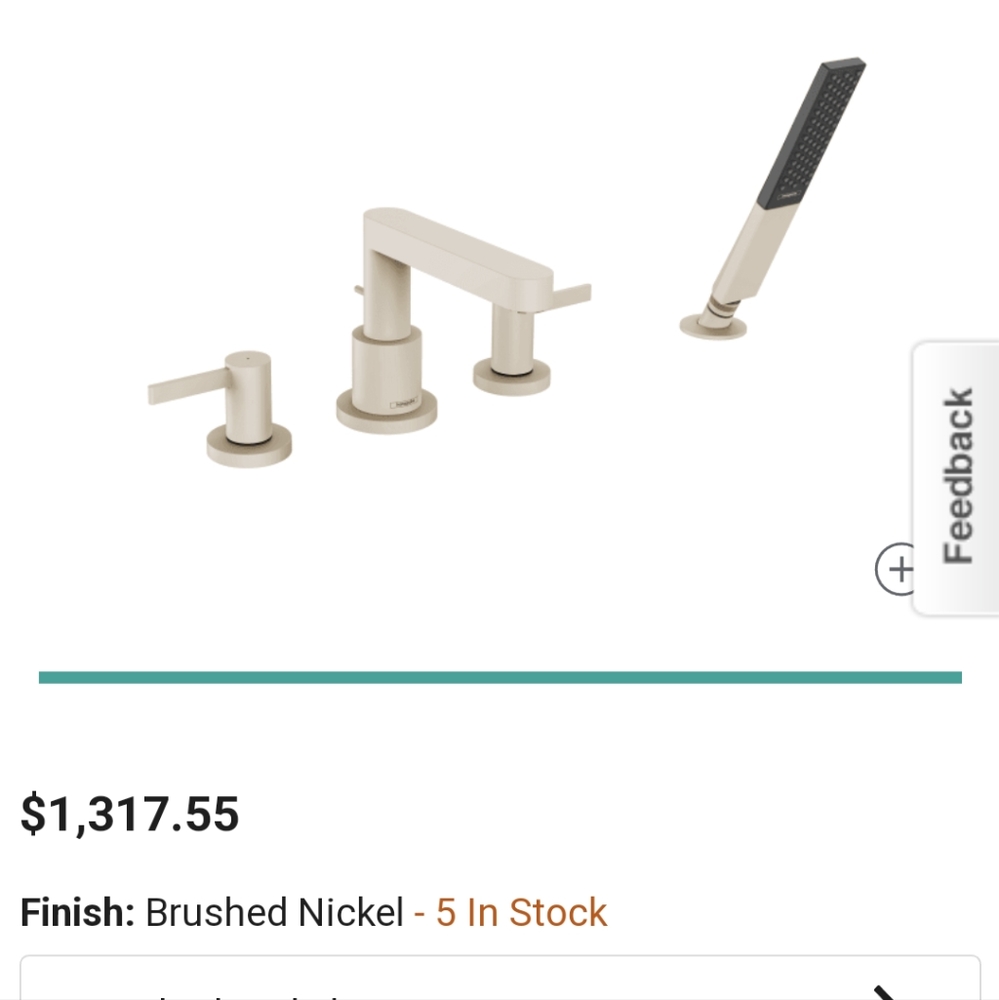Click the hand shower holder base image
This screenshot has width=999, height=1000.
point(712,325)
